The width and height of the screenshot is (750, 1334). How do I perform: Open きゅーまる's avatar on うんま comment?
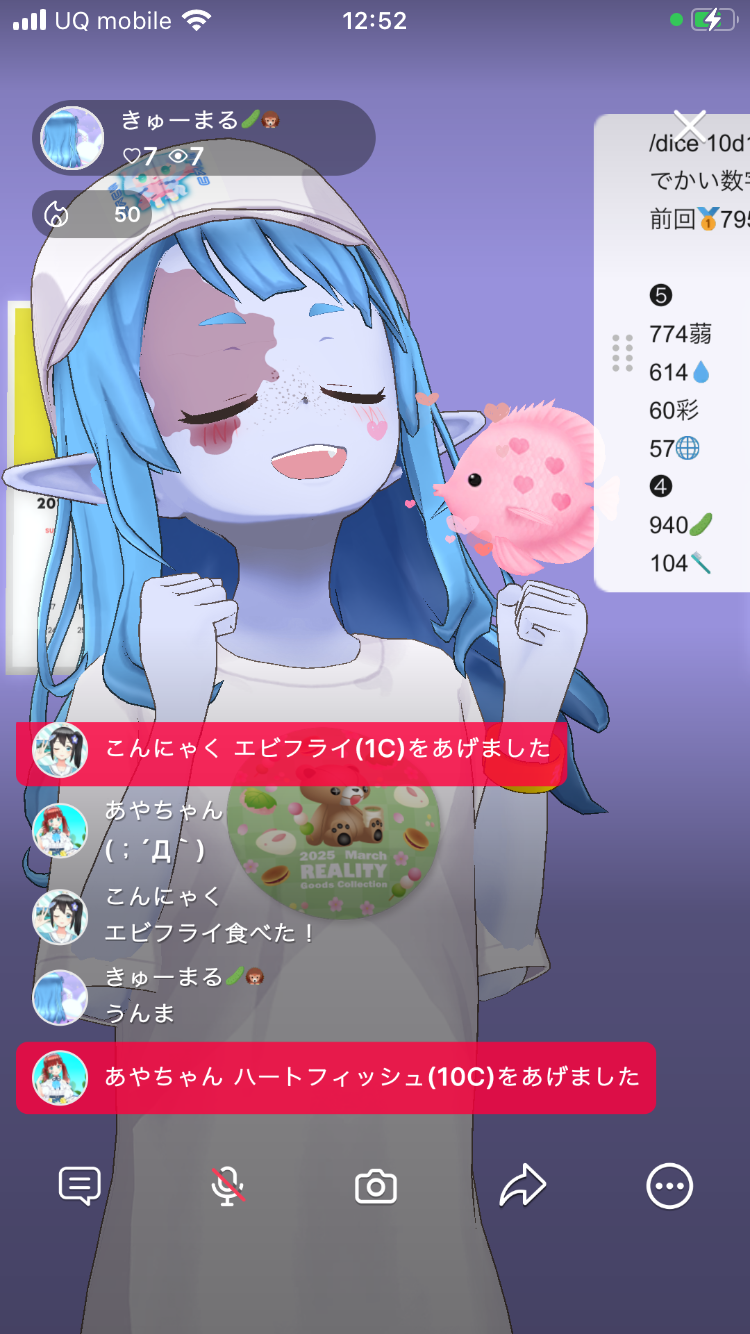click(60, 997)
